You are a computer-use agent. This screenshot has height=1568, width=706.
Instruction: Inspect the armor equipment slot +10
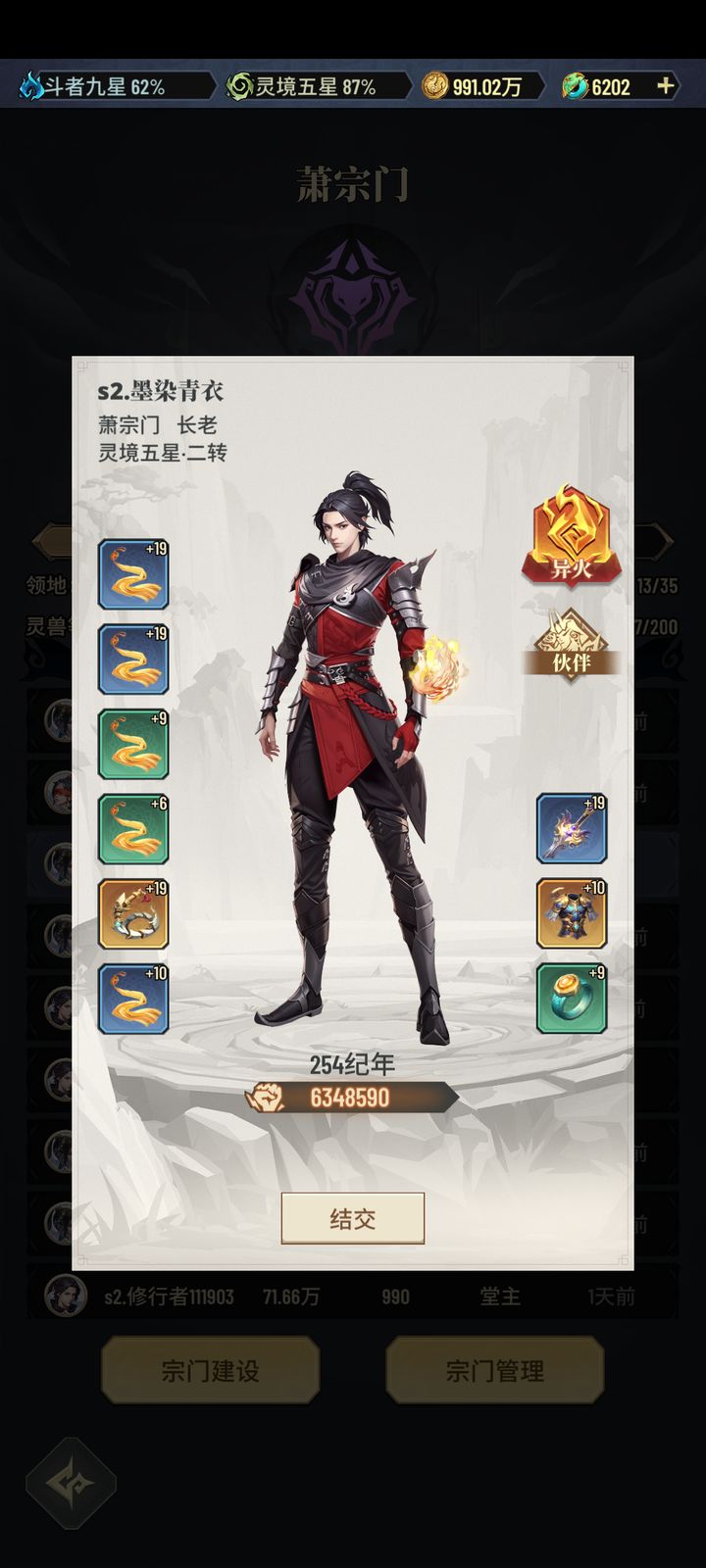point(571,913)
